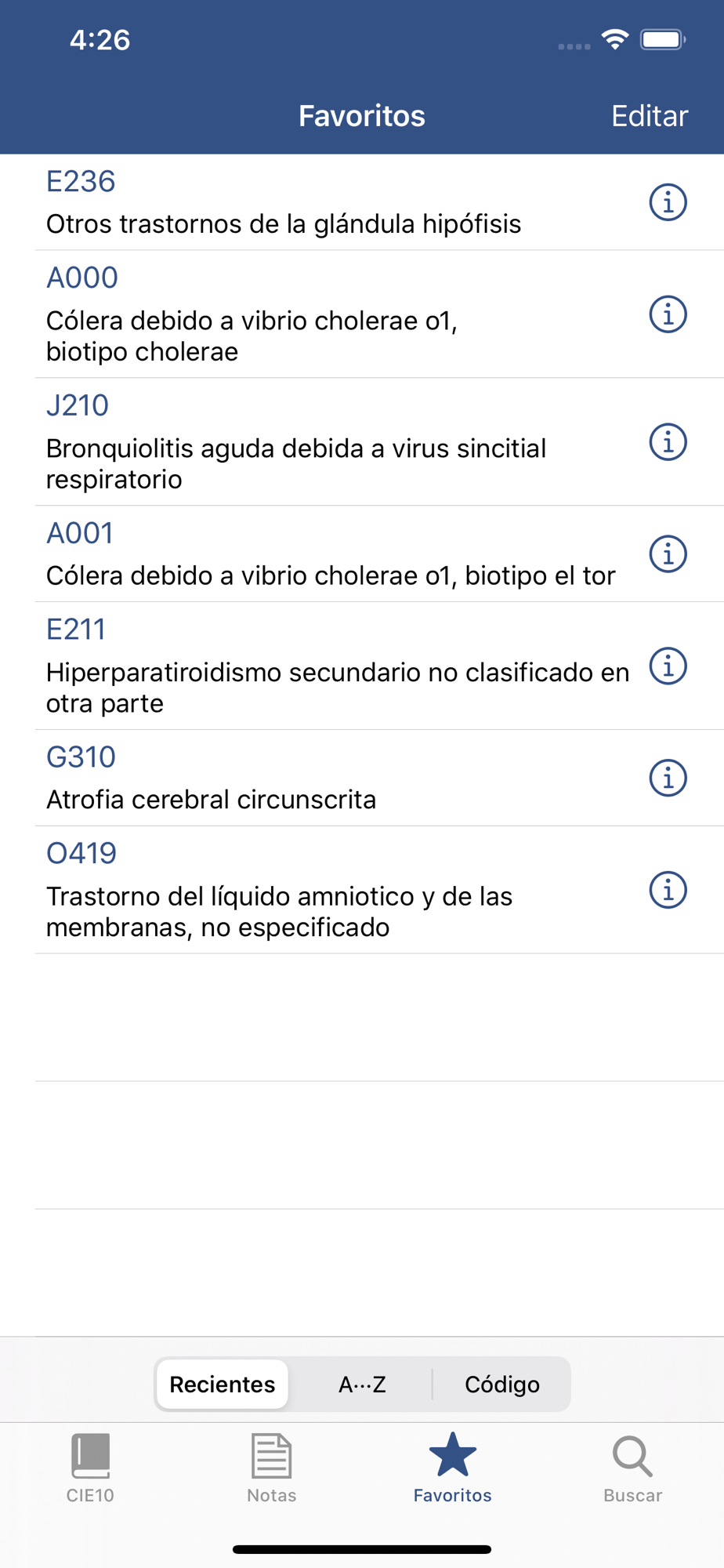The image size is (724, 1568).
Task: Sort favorites by Recientes
Action: pyautogui.click(x=223, y=1385)
